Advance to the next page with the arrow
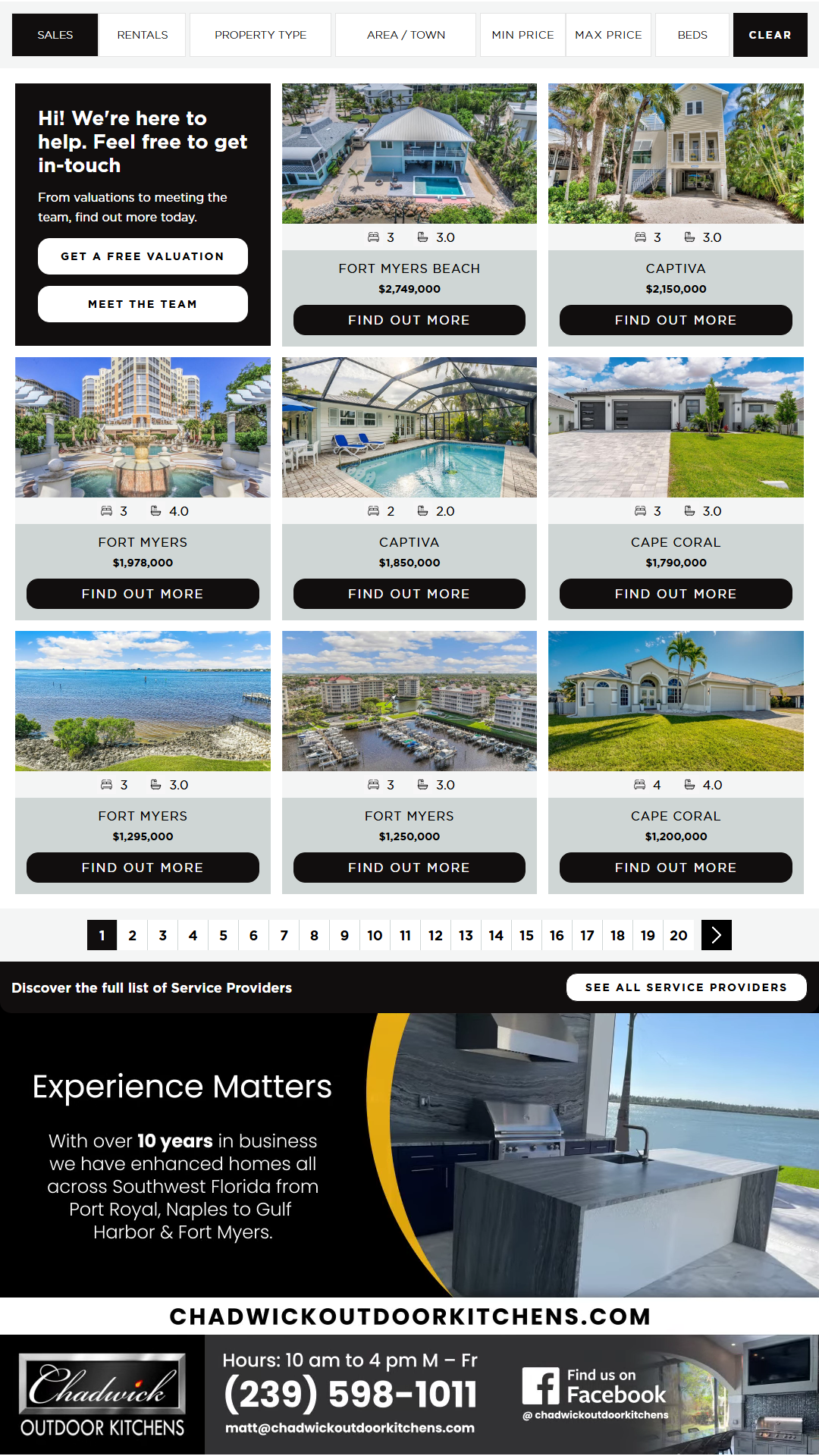 pos(717,935)
